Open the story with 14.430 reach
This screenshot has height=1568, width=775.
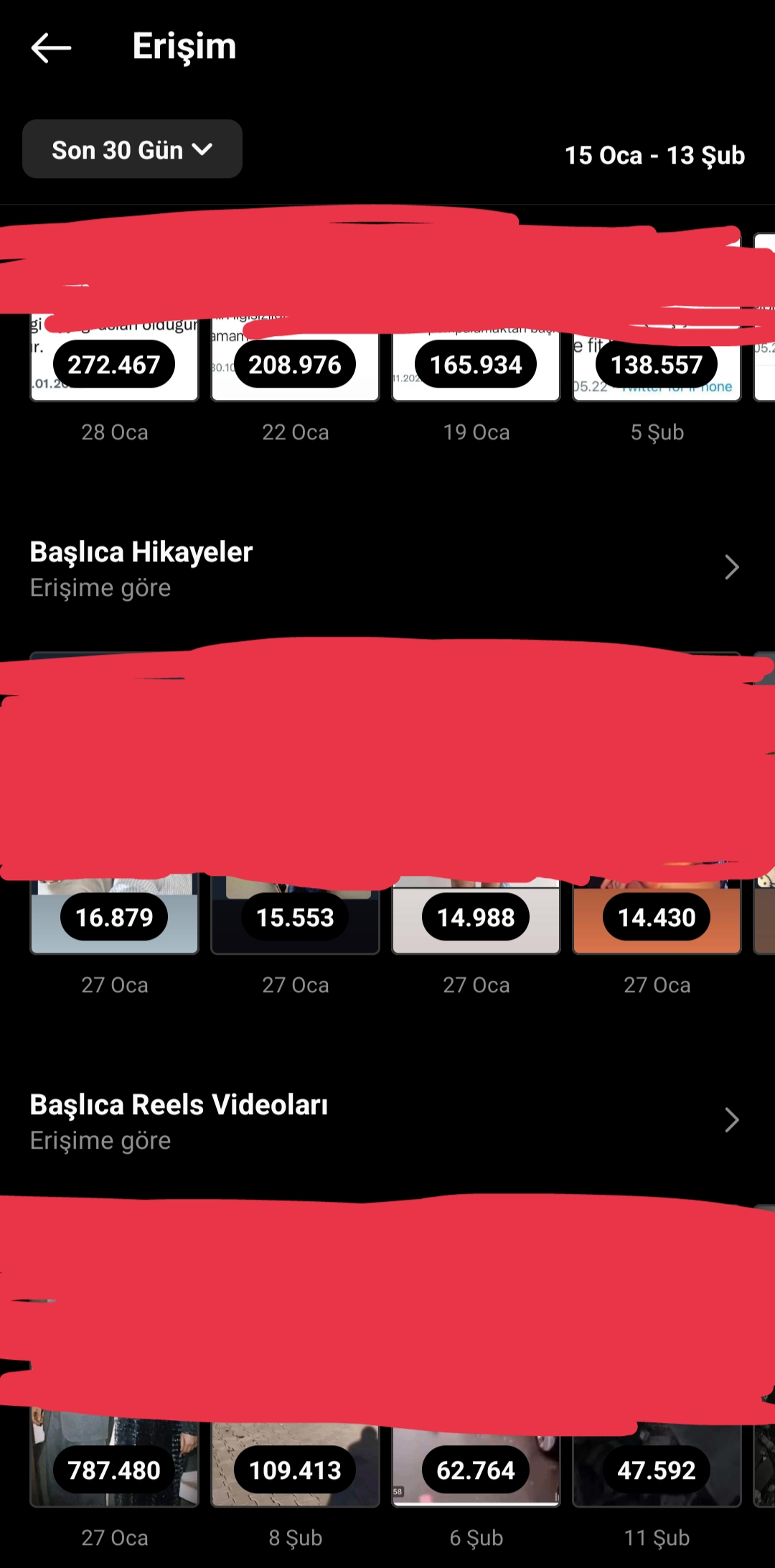(657, 803)
